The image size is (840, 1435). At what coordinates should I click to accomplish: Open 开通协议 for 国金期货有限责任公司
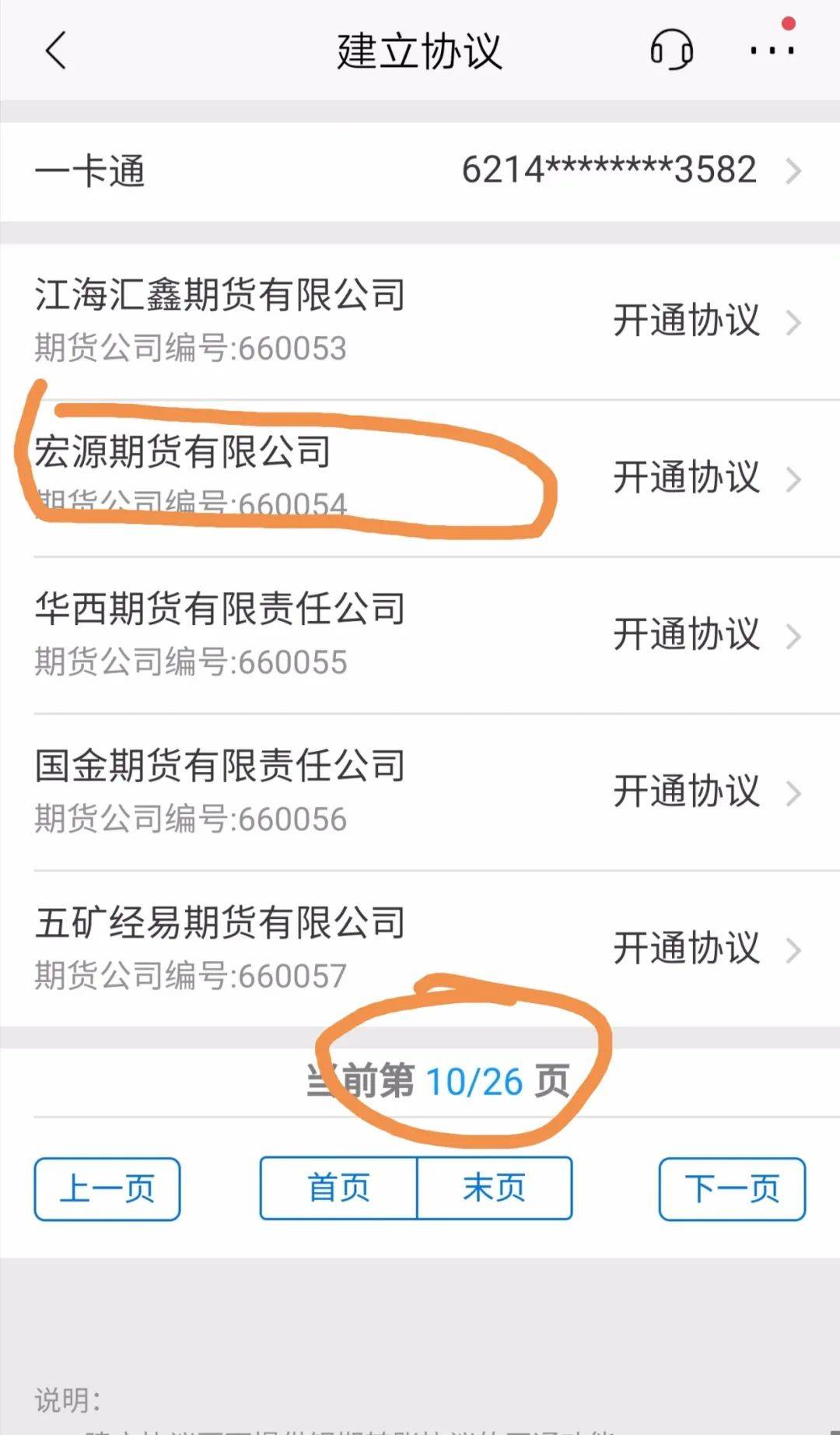706,792
